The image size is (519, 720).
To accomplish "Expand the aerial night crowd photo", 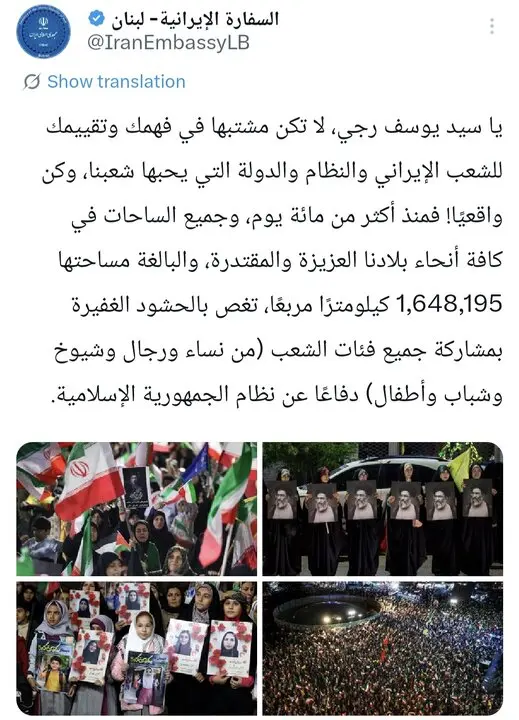I will (383, 648).
